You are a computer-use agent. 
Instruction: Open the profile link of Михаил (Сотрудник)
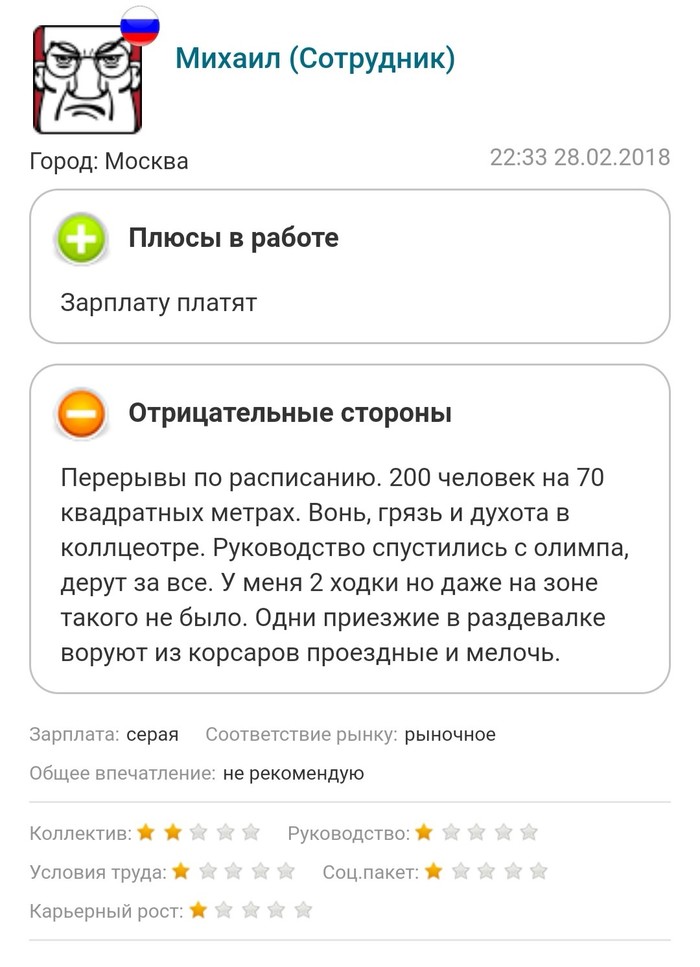(x=315, y=59)
